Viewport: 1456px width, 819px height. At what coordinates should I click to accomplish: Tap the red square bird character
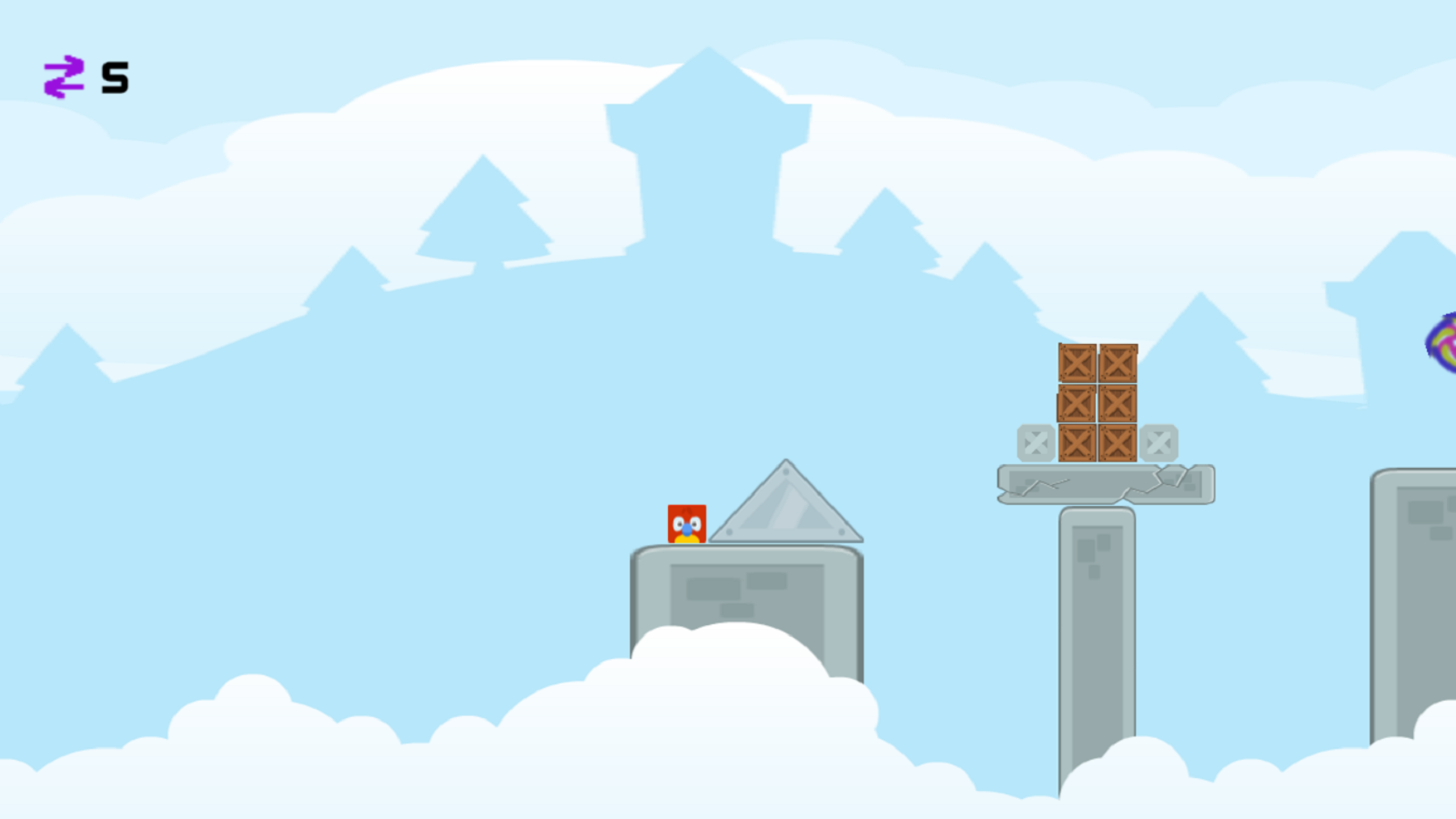(686, 524)
